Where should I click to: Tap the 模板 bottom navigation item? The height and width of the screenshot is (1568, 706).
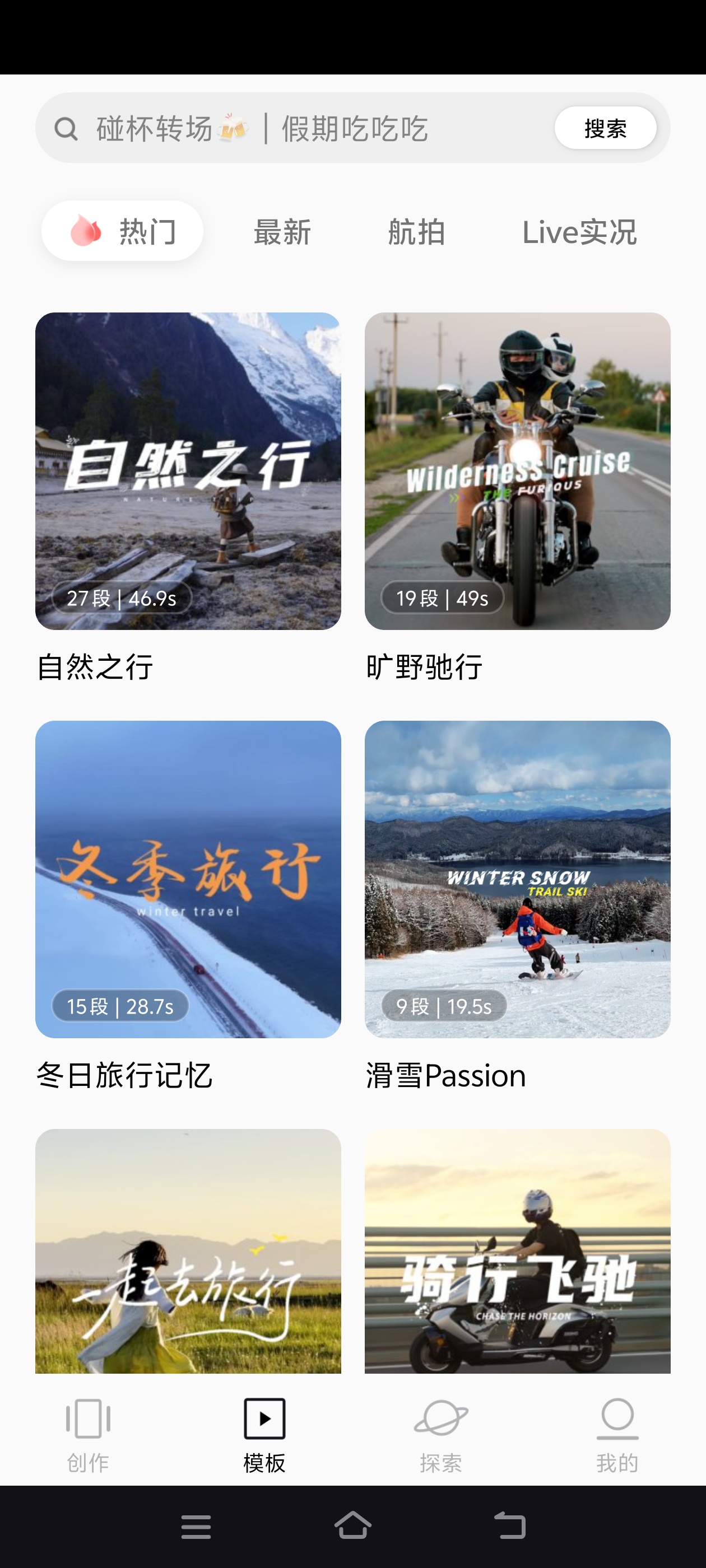264,1435
